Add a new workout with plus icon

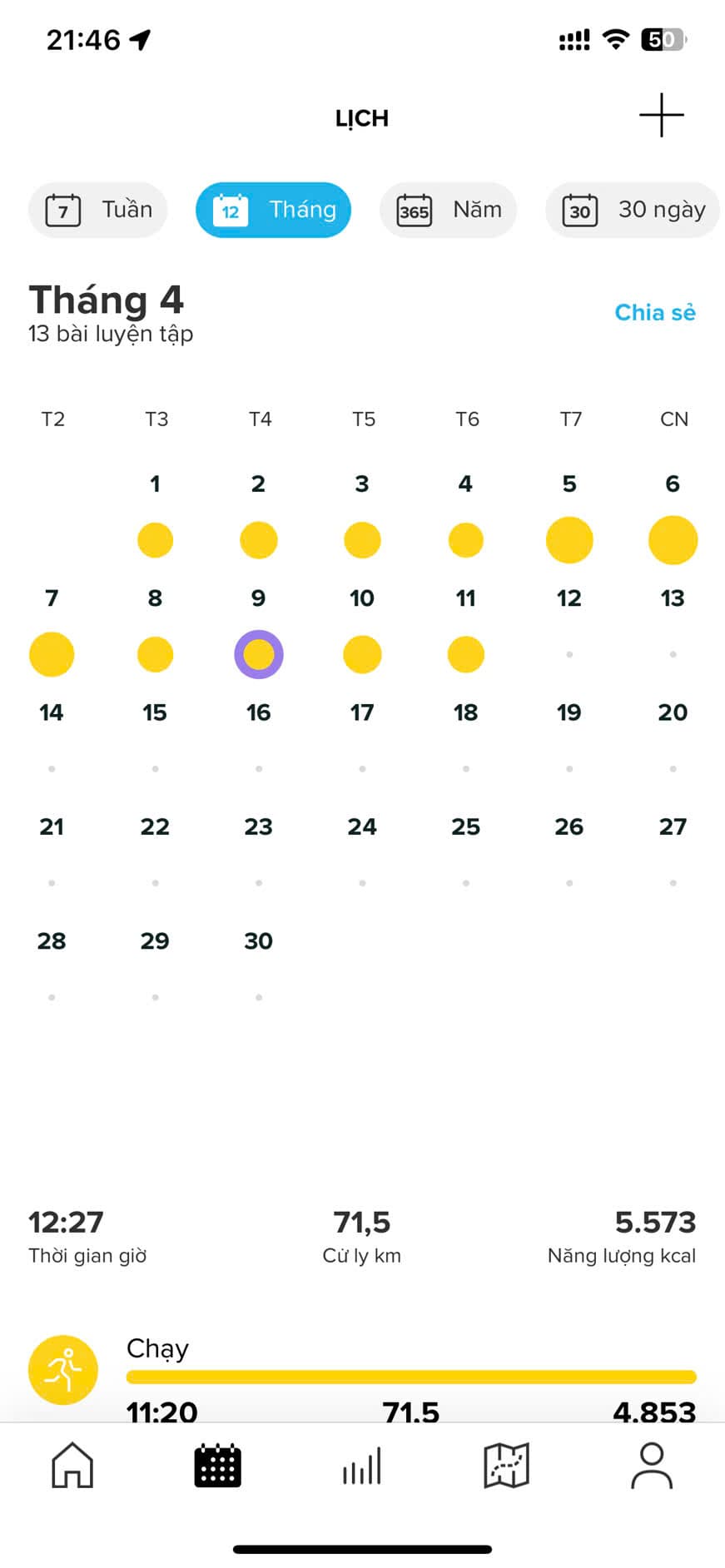[x=661, y=115]
